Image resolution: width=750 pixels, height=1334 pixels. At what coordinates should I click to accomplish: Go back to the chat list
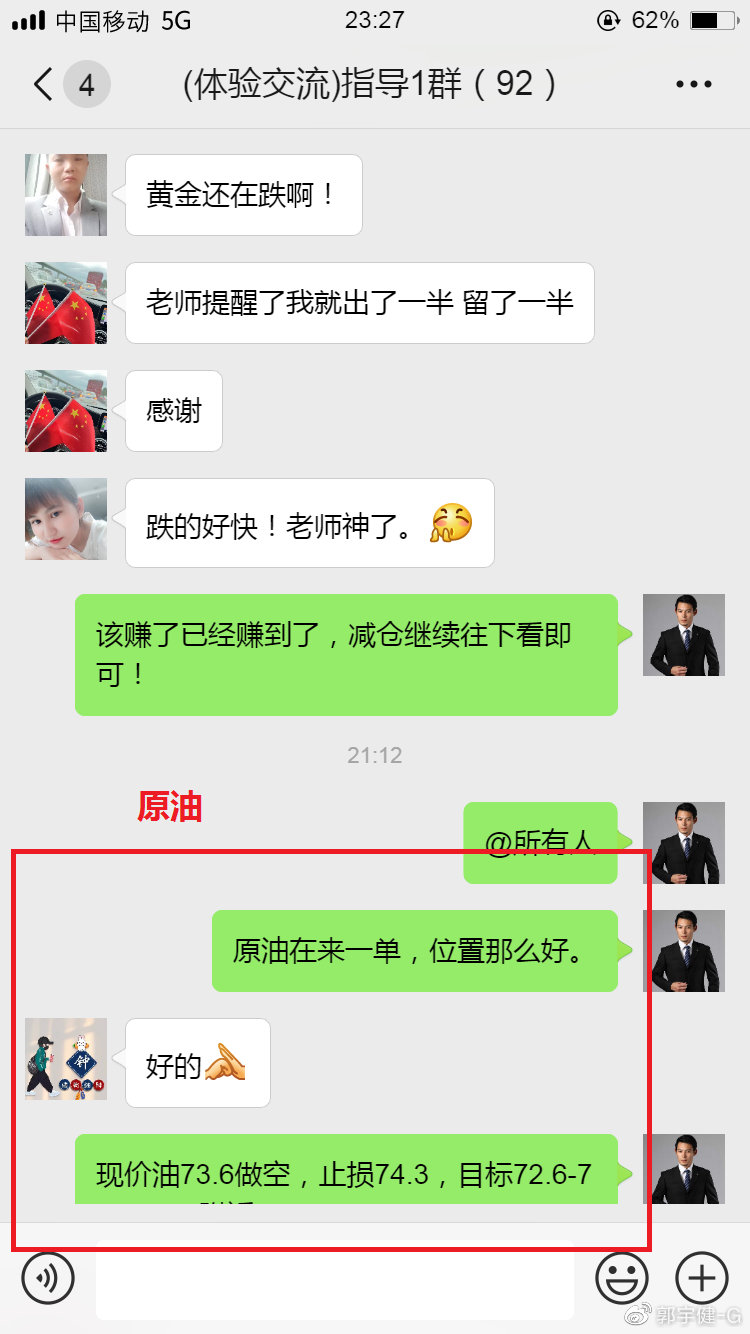[43, 85]
